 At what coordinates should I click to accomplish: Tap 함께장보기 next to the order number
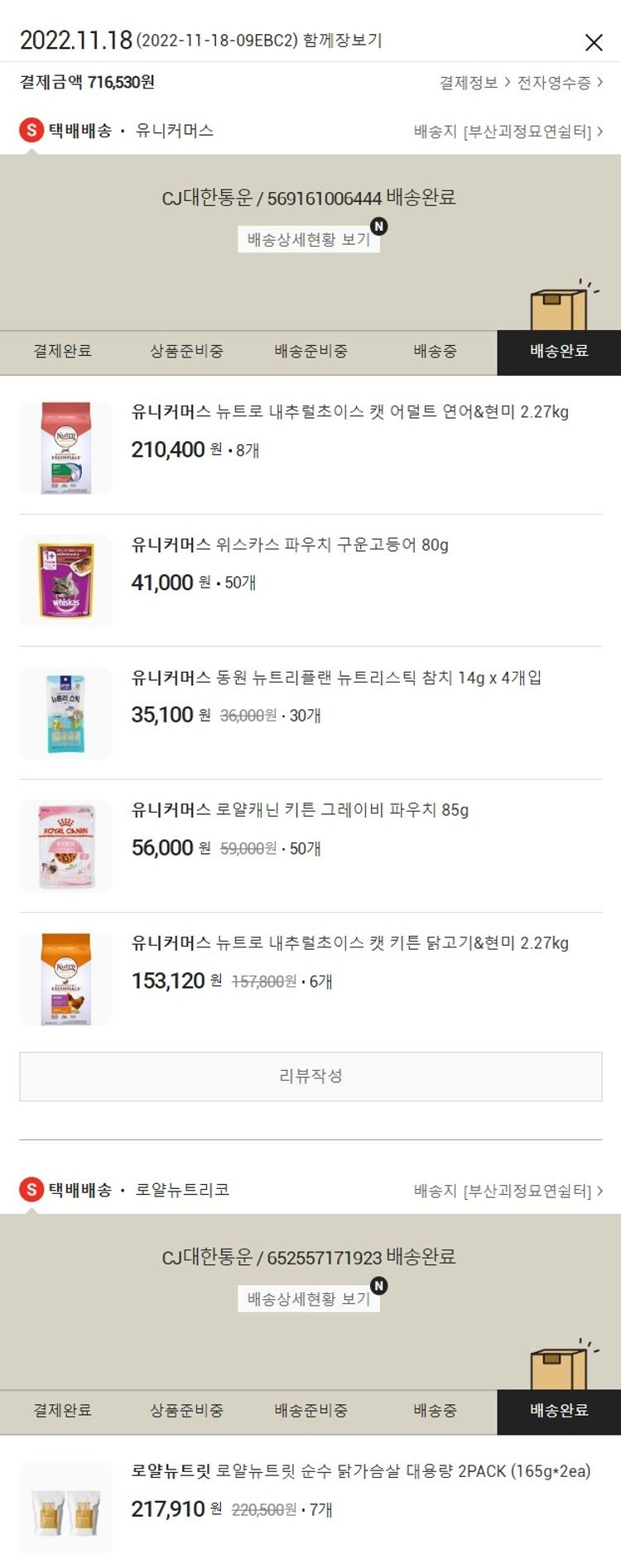[342, 41]
